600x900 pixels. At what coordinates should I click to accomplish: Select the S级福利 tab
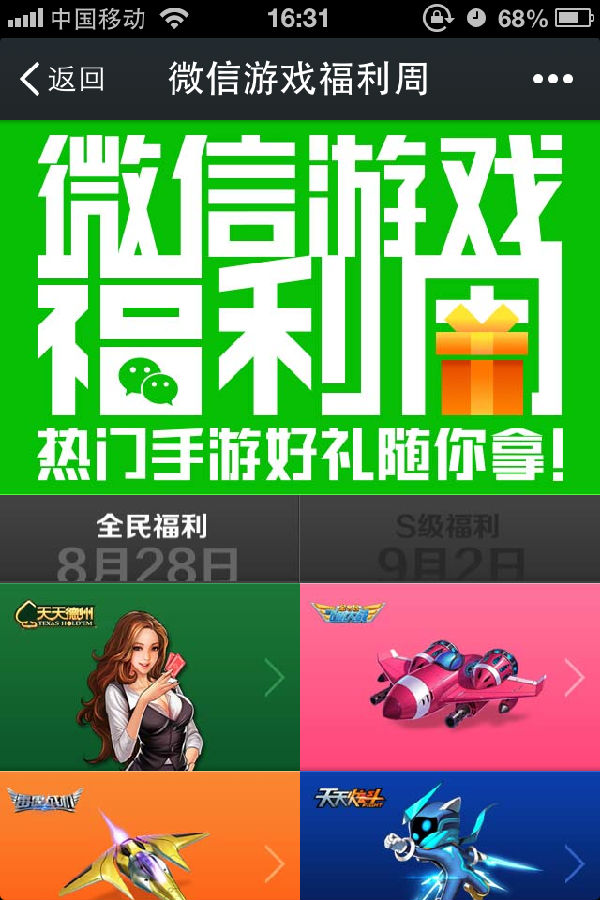click(x=449, y=539)
